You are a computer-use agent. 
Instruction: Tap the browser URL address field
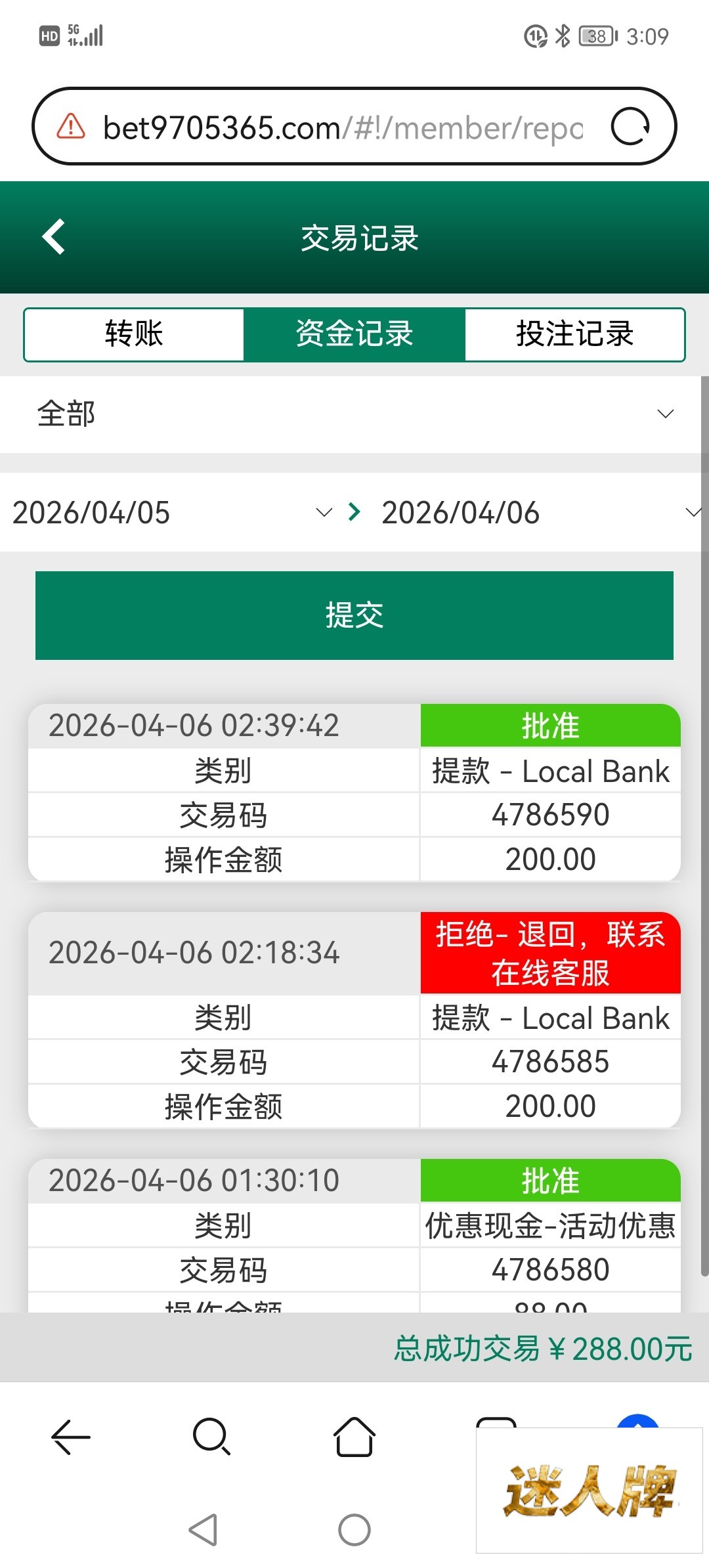pyautogui.click(x=341, y=127)
